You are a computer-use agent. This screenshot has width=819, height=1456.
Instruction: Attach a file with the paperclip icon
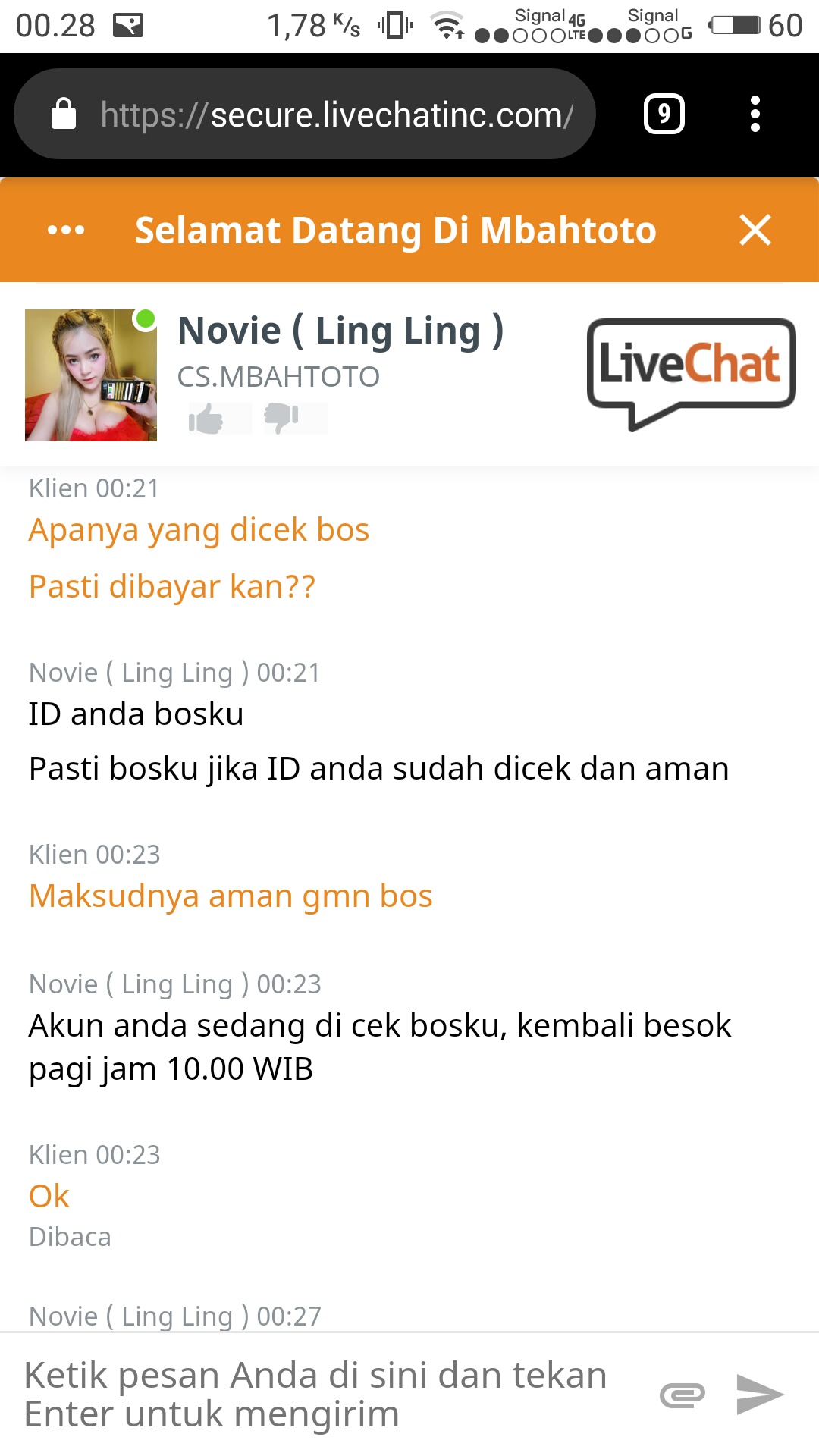(682, 1394)
